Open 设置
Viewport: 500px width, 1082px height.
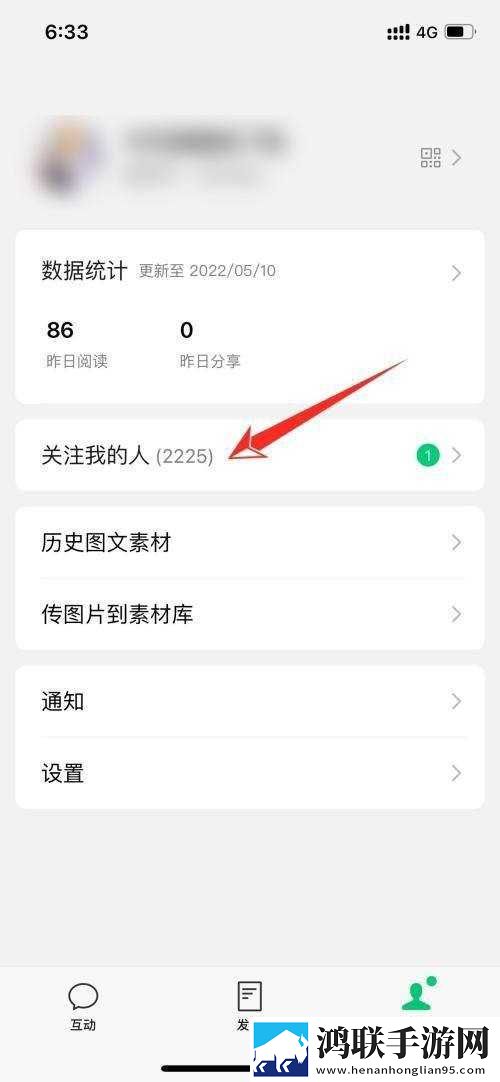(250, 773)
